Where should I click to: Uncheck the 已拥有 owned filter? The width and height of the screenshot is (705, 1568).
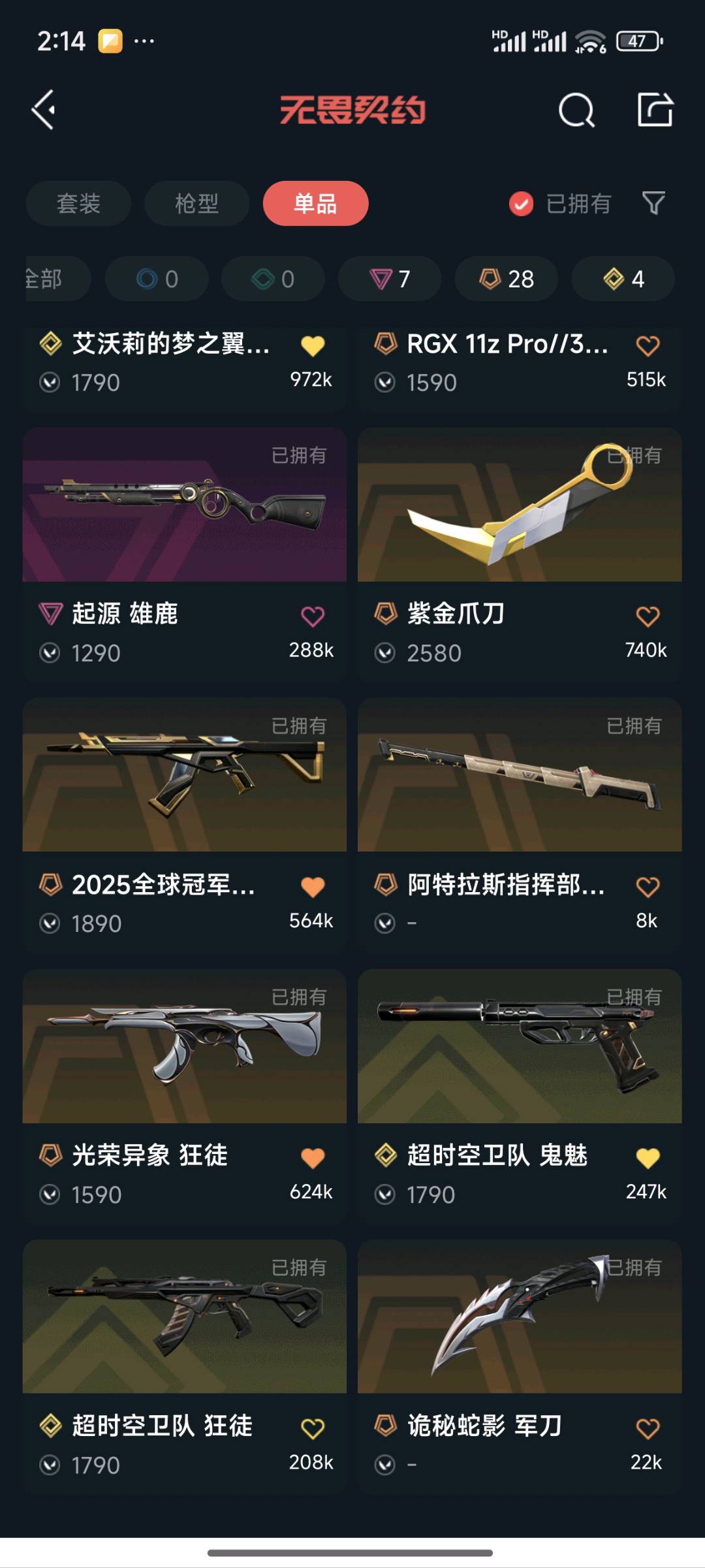click(521, 204)
